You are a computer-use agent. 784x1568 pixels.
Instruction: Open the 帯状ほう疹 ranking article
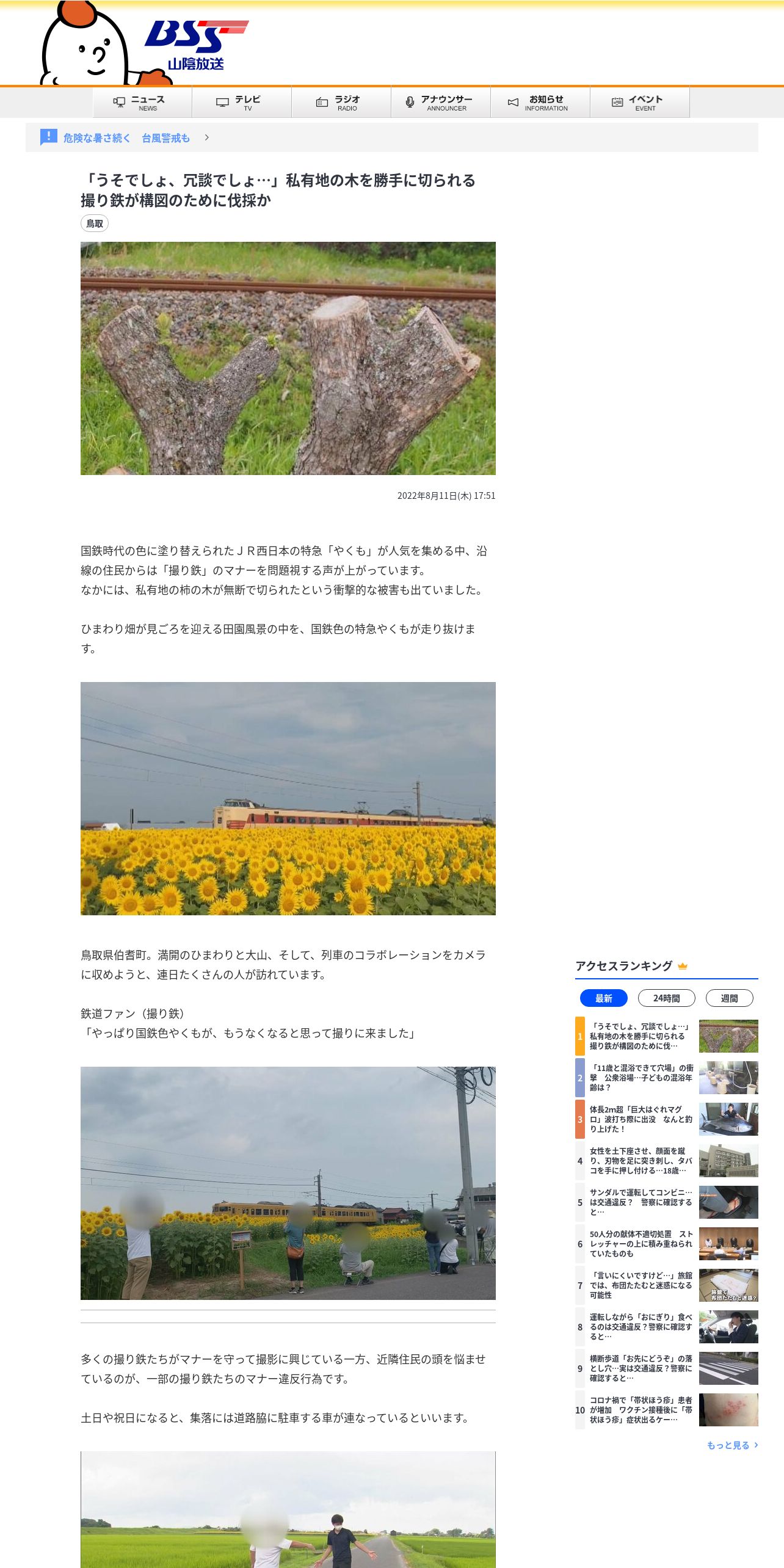[x=641, y=1410]
